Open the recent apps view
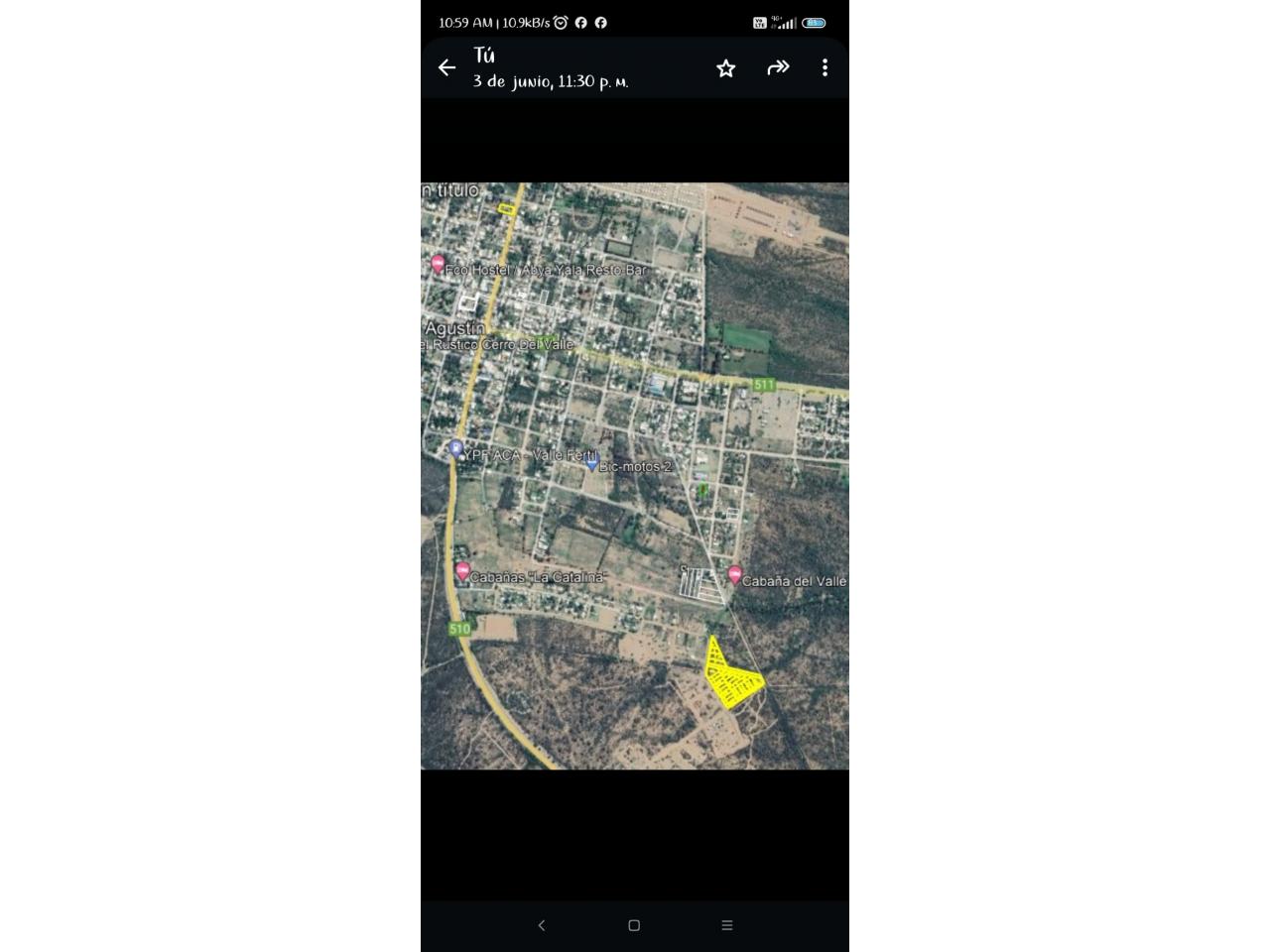The width and height of the screenshot is (1270, 952). point(726,925)
